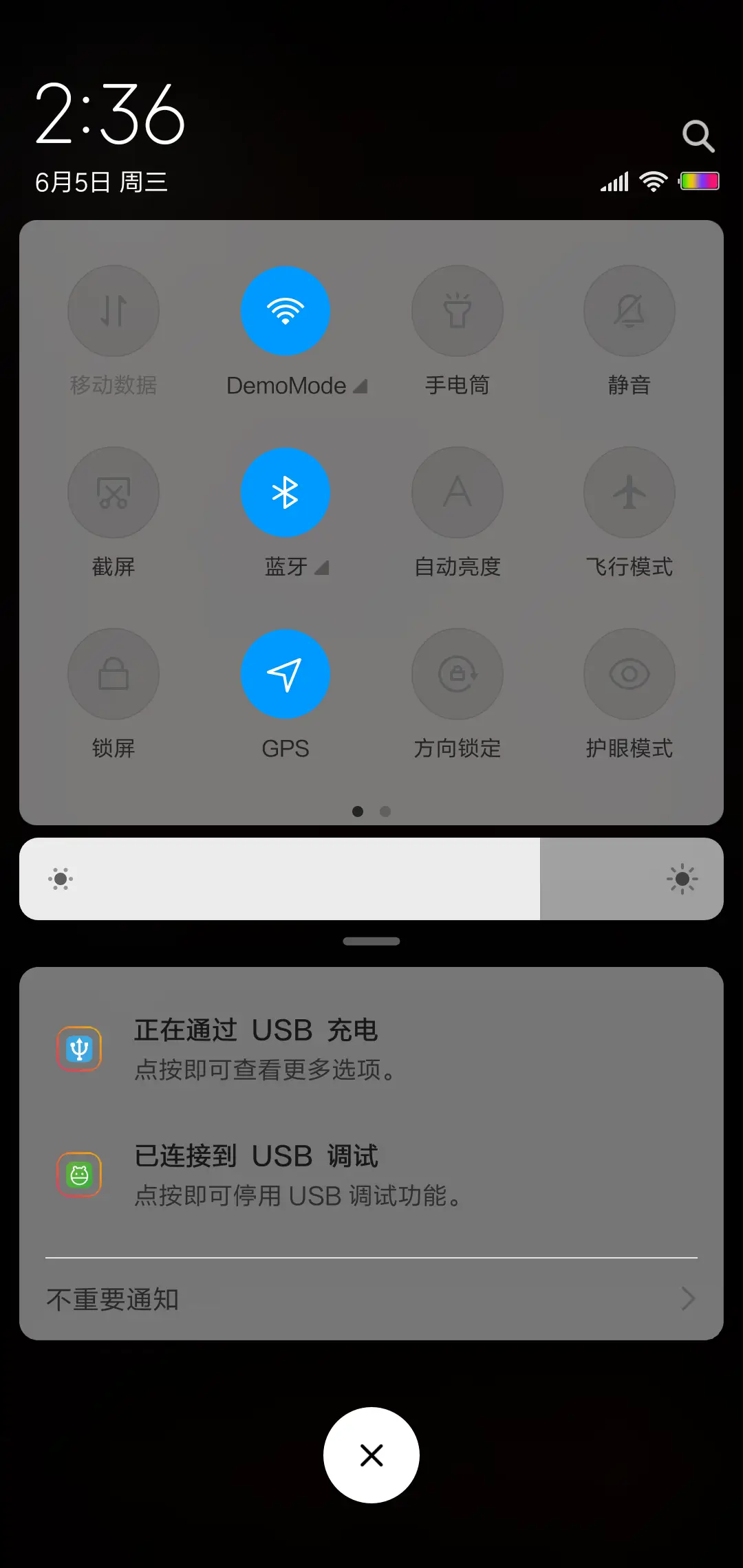Screen dimensions: 743x1568
Task: Expand the 不重要通知 notifications section
Action: coord(371,1298)
